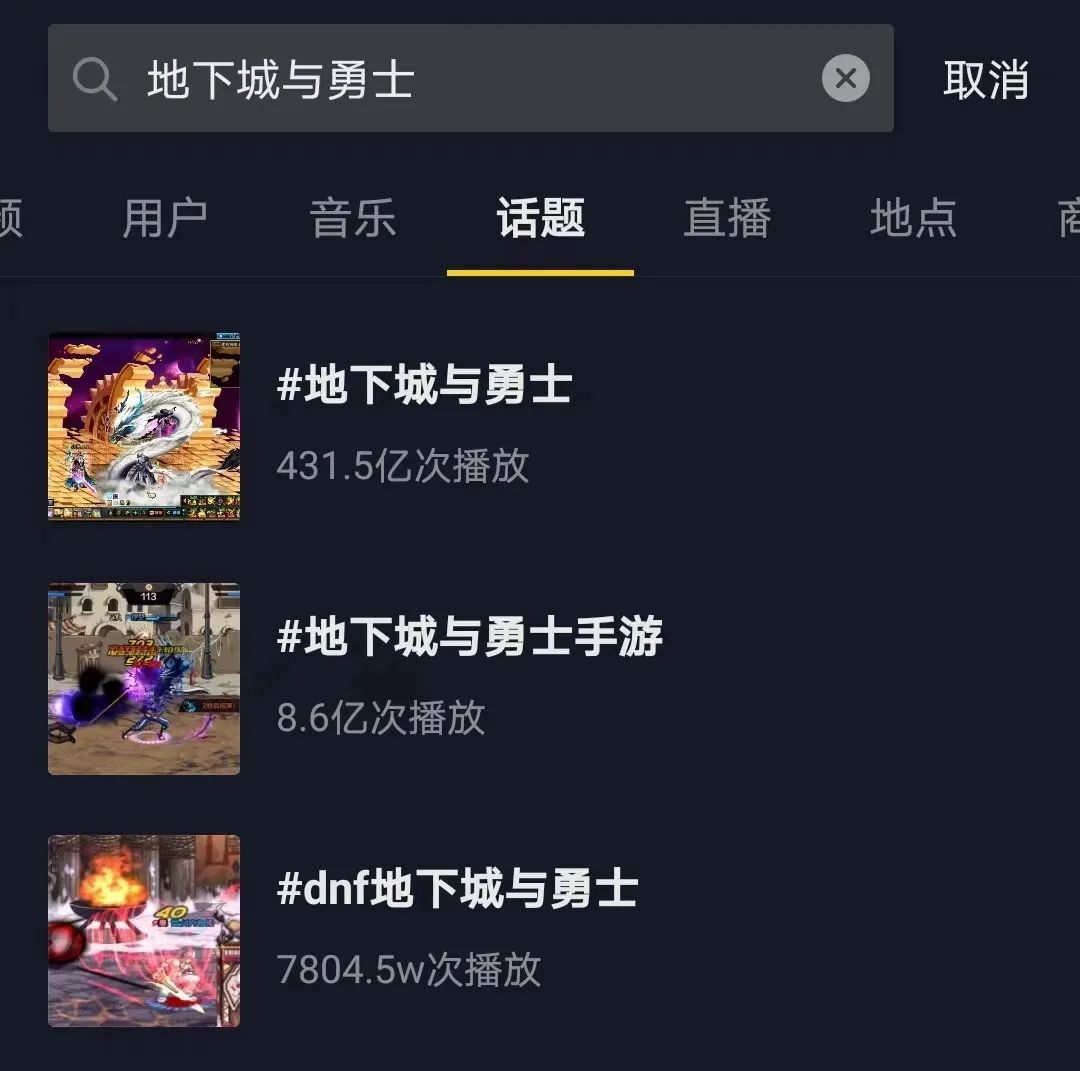Clear the search text with the X icon
The image size is (1080, 1071).
point(845,78)
